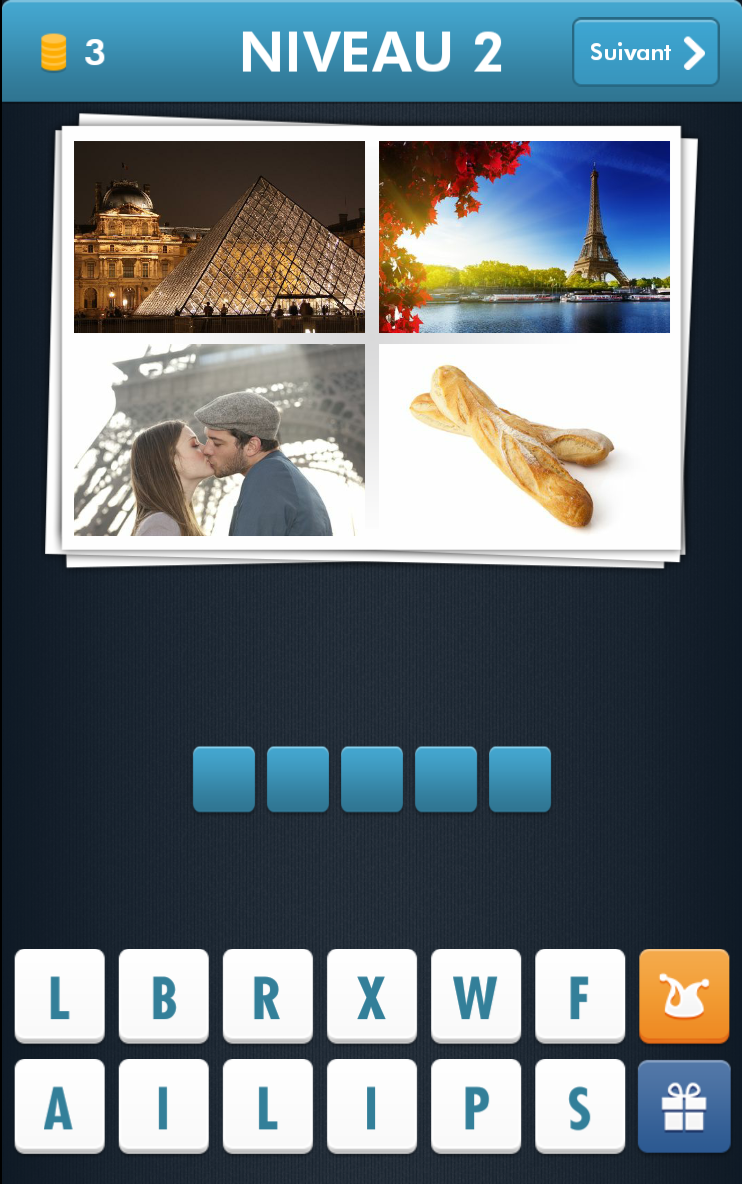Pick the letter P tile
Viewport: 742px width, 1184px height.
click(475, 1106)
